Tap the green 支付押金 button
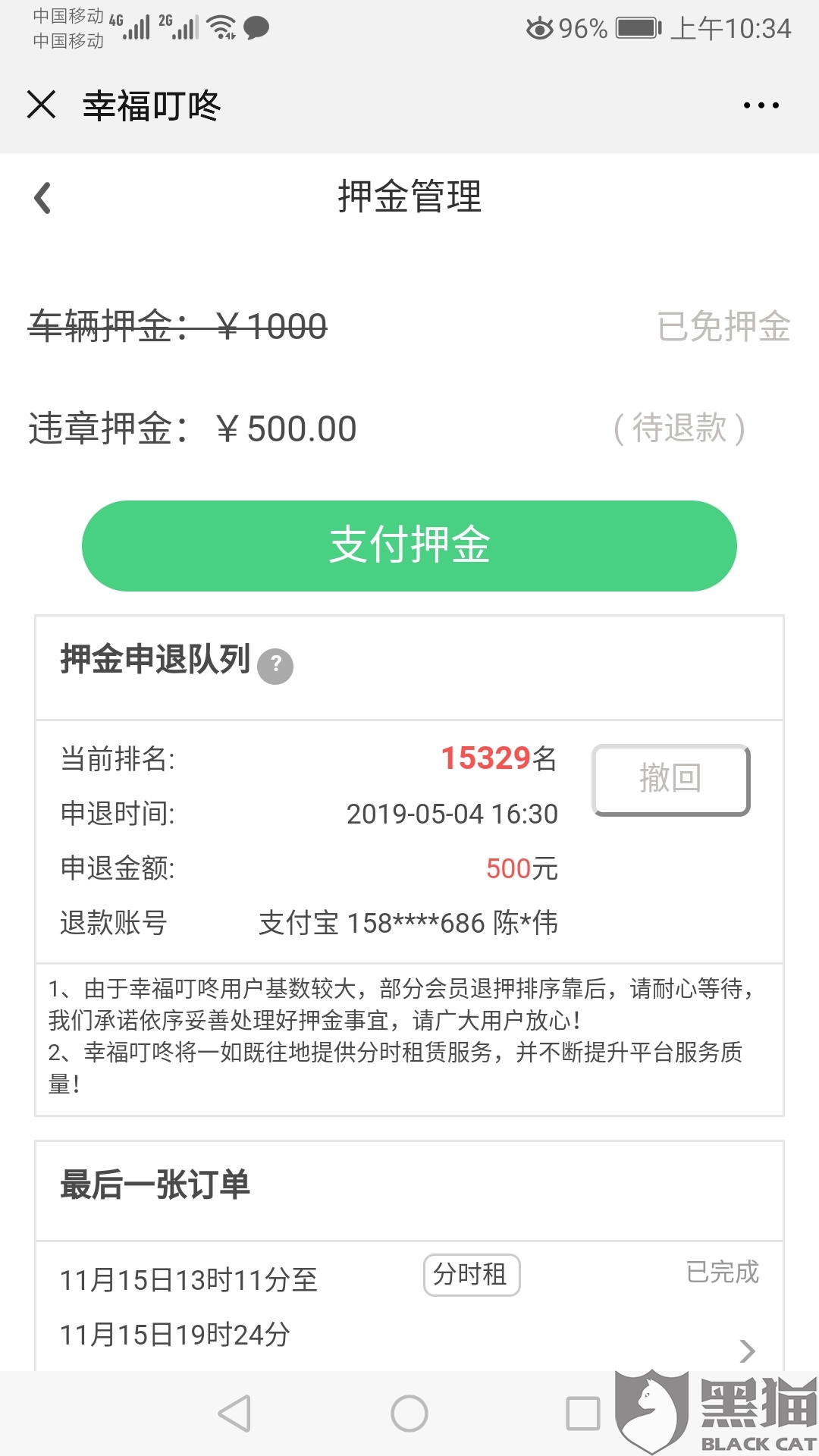The height and width of the screenshot is (1456, 819). pyautogui.click(x=409, y=545)
